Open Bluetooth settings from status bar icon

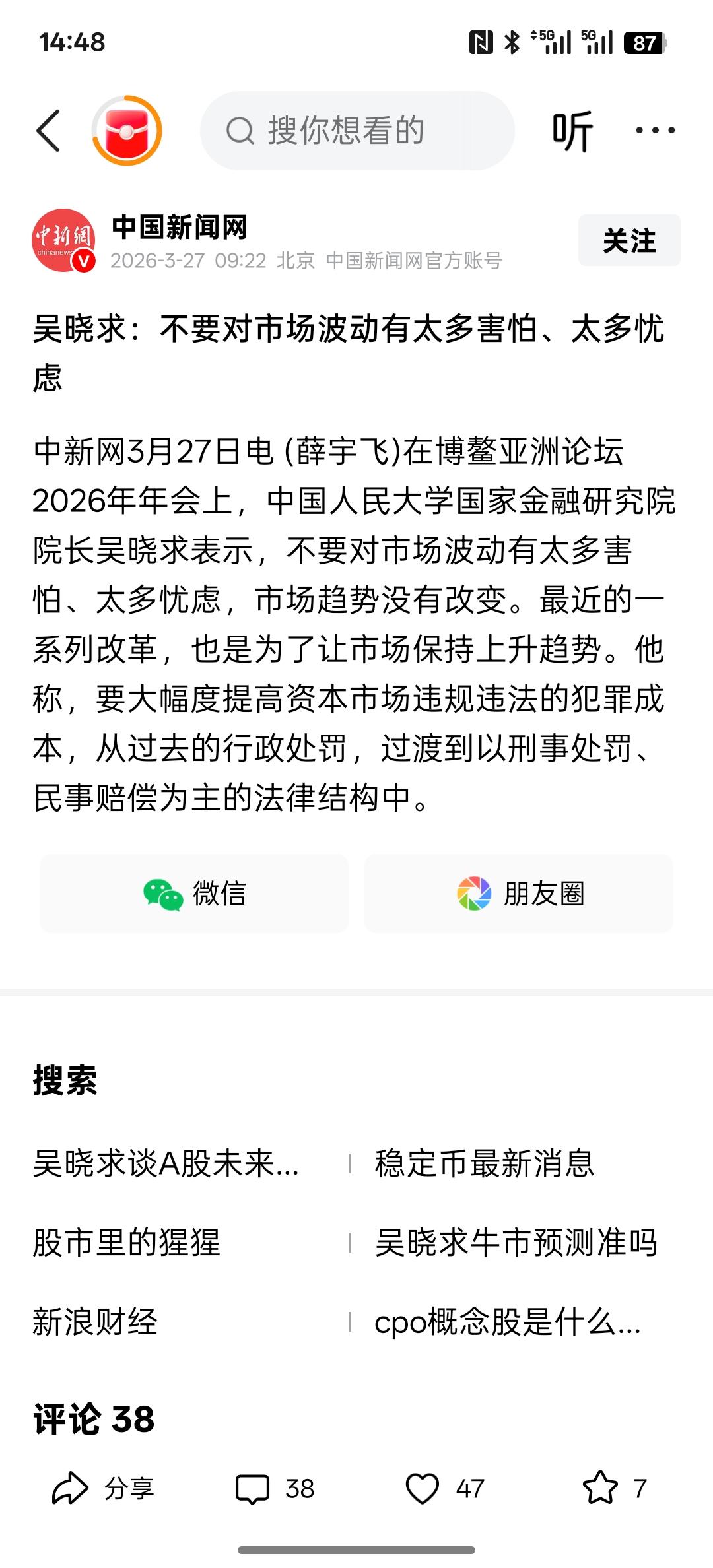511,42
